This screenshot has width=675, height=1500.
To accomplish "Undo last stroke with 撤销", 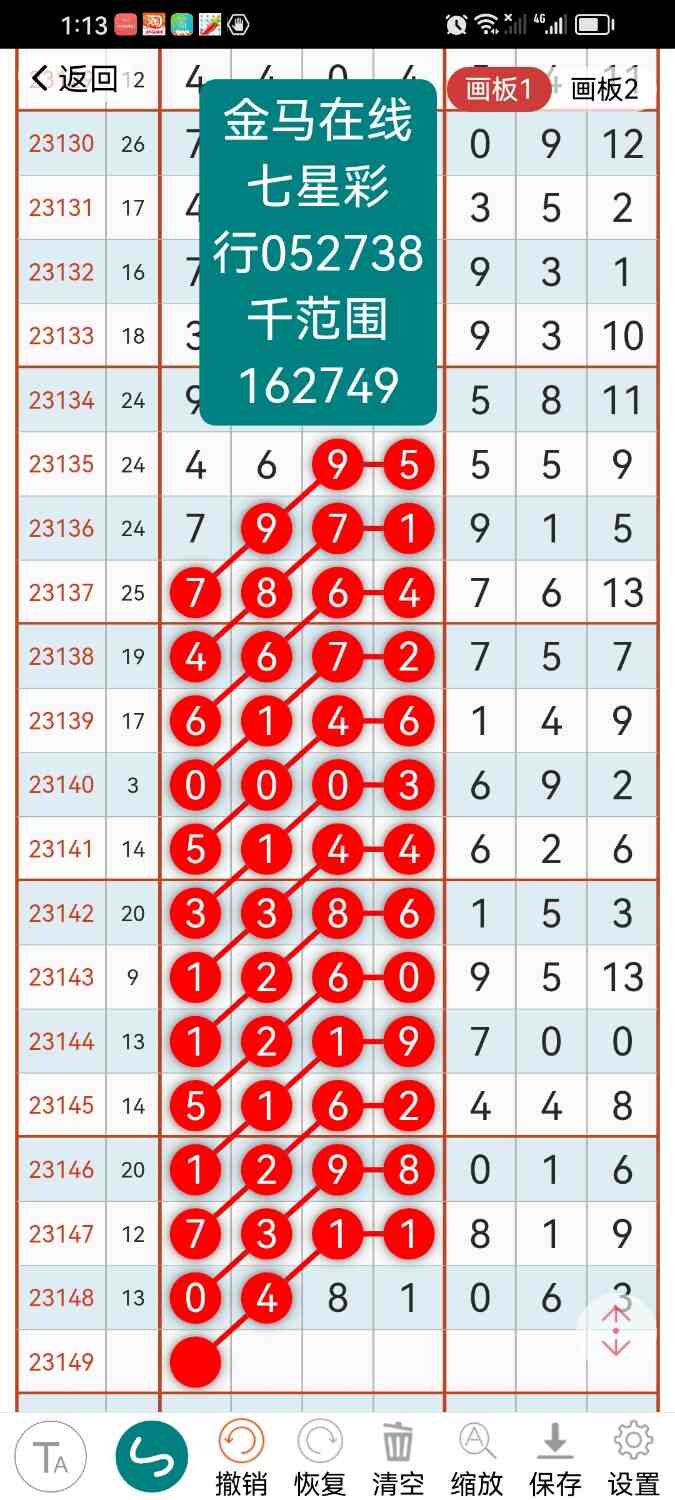I will [241, 1459].
